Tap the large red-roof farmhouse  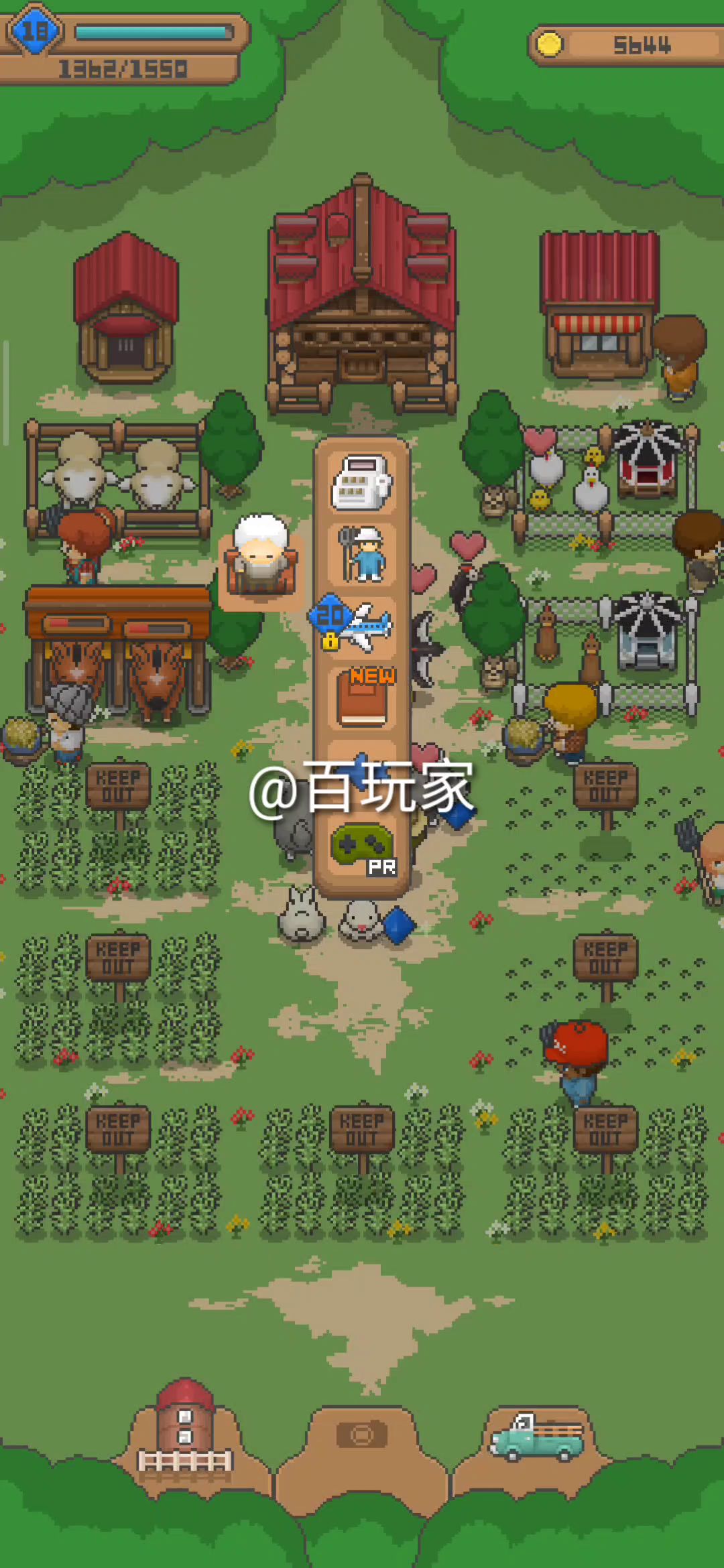coord(362,295)
